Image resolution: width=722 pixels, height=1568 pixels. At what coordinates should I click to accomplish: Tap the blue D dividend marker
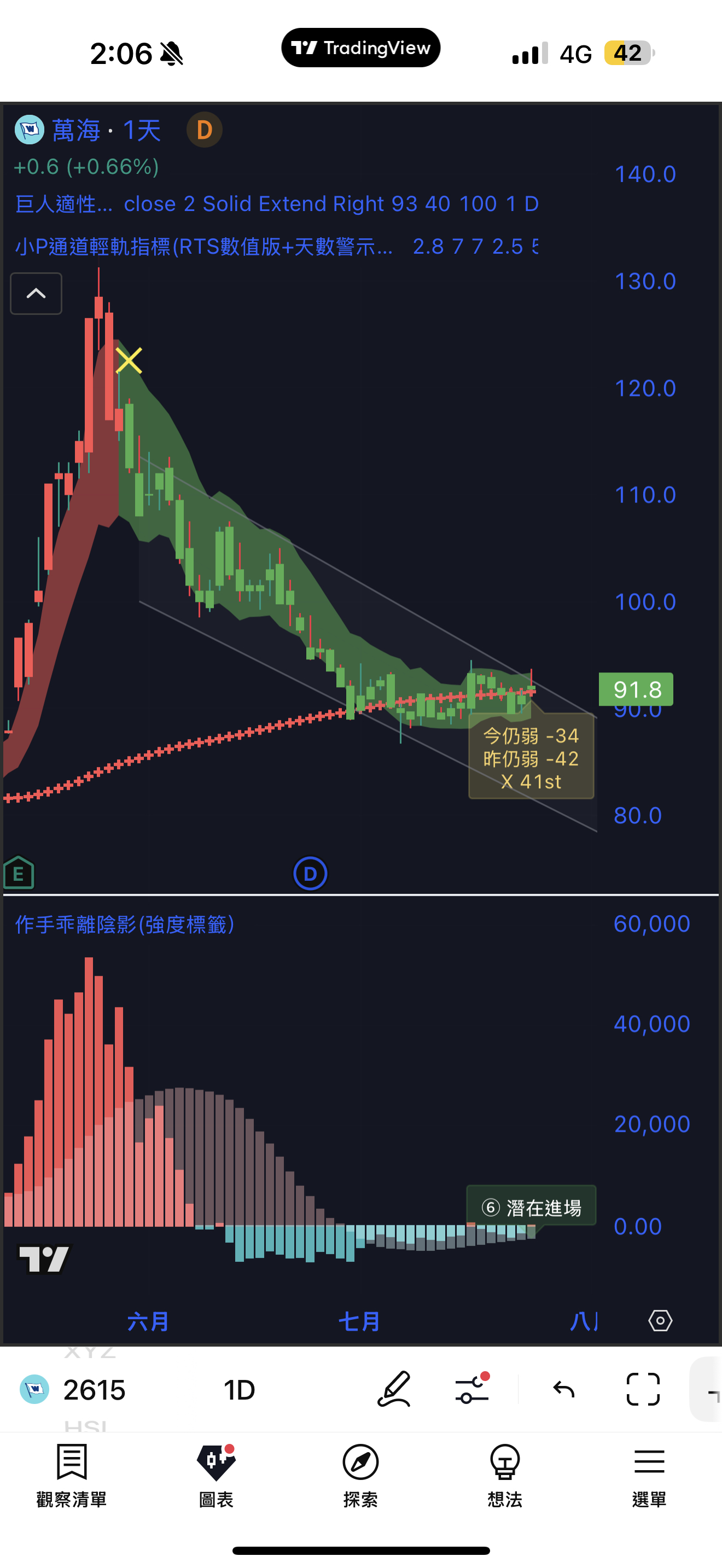point(310,874)
